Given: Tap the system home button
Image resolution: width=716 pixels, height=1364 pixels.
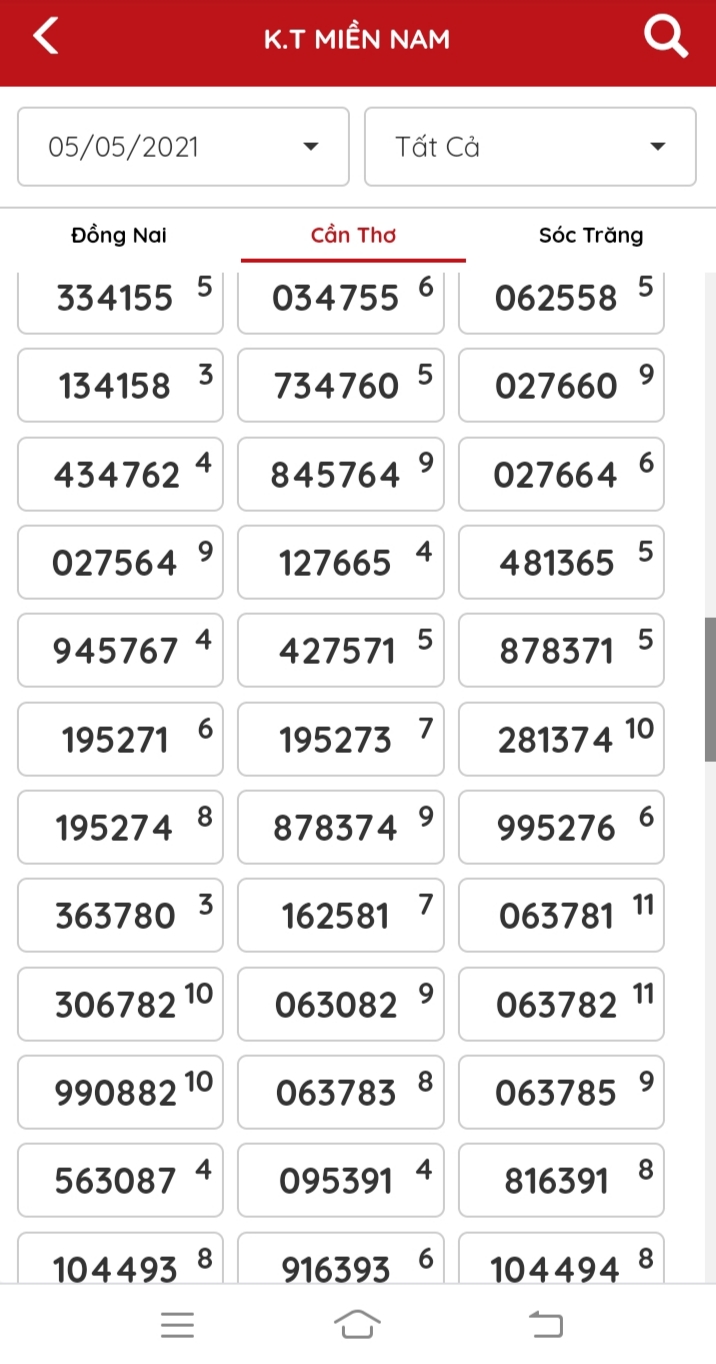Looking at the screenshot, I should [357, 1324].
